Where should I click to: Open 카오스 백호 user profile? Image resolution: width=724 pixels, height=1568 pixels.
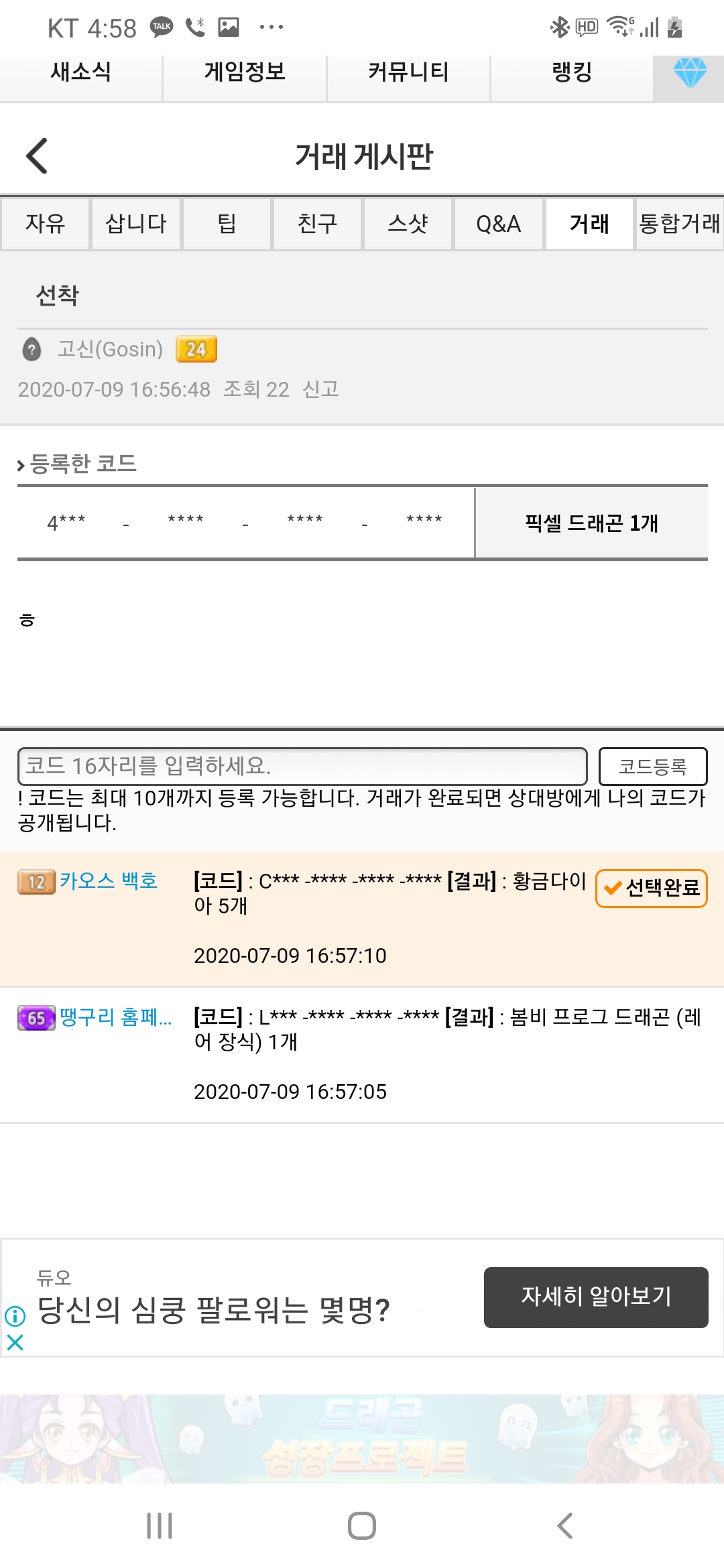pos(108,880)
